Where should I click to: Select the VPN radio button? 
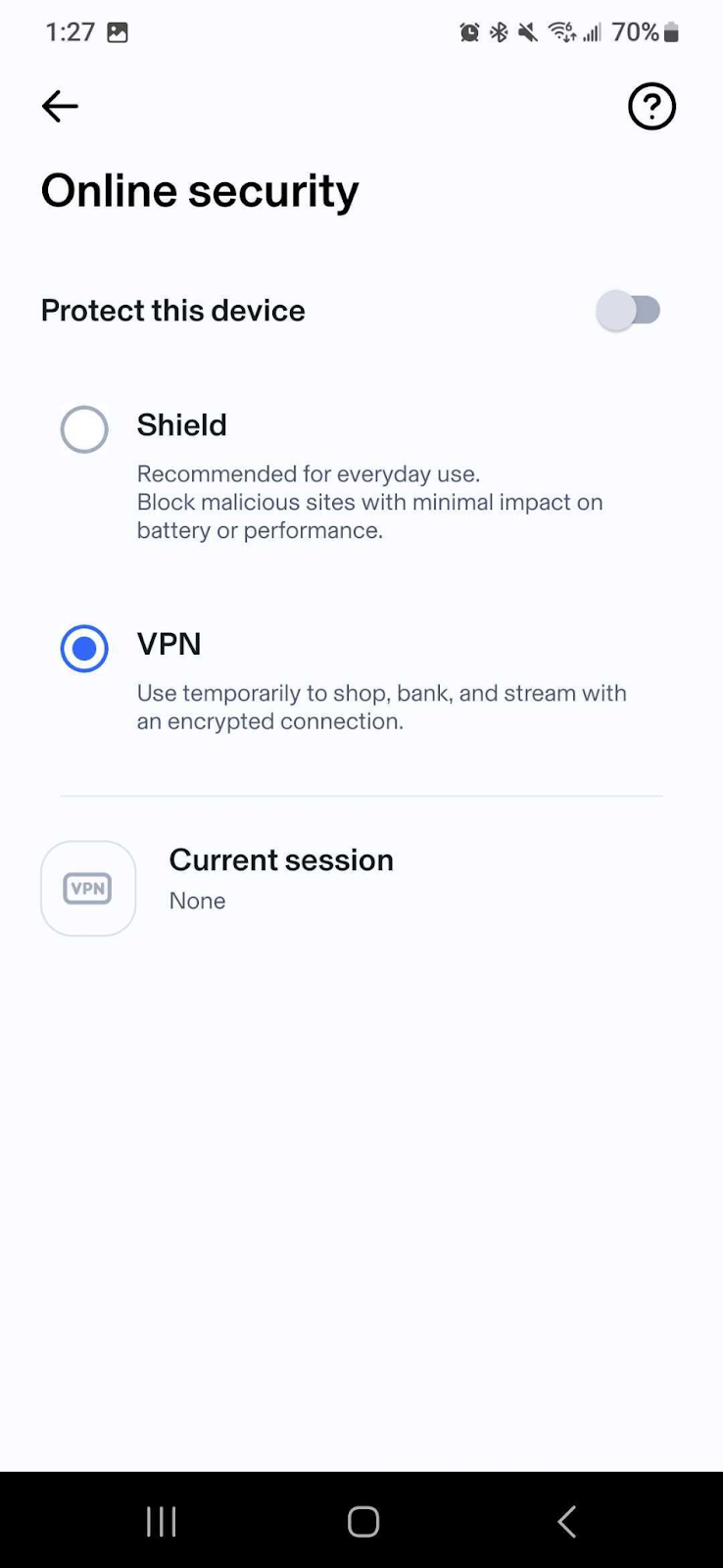pyautogui.click(x=84, y=649)
